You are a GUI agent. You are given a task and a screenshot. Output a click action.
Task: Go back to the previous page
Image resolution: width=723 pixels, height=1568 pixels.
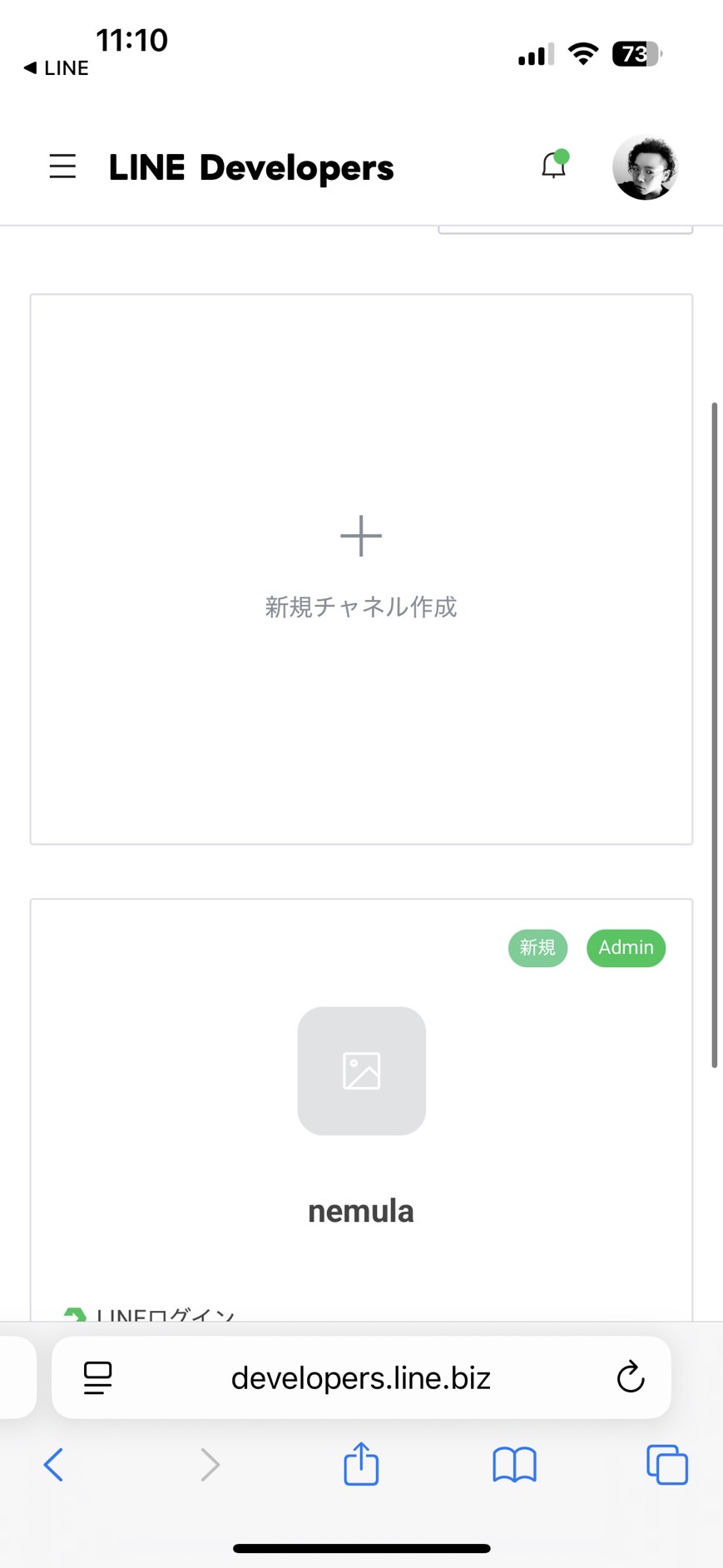[x=53, y=1465]
